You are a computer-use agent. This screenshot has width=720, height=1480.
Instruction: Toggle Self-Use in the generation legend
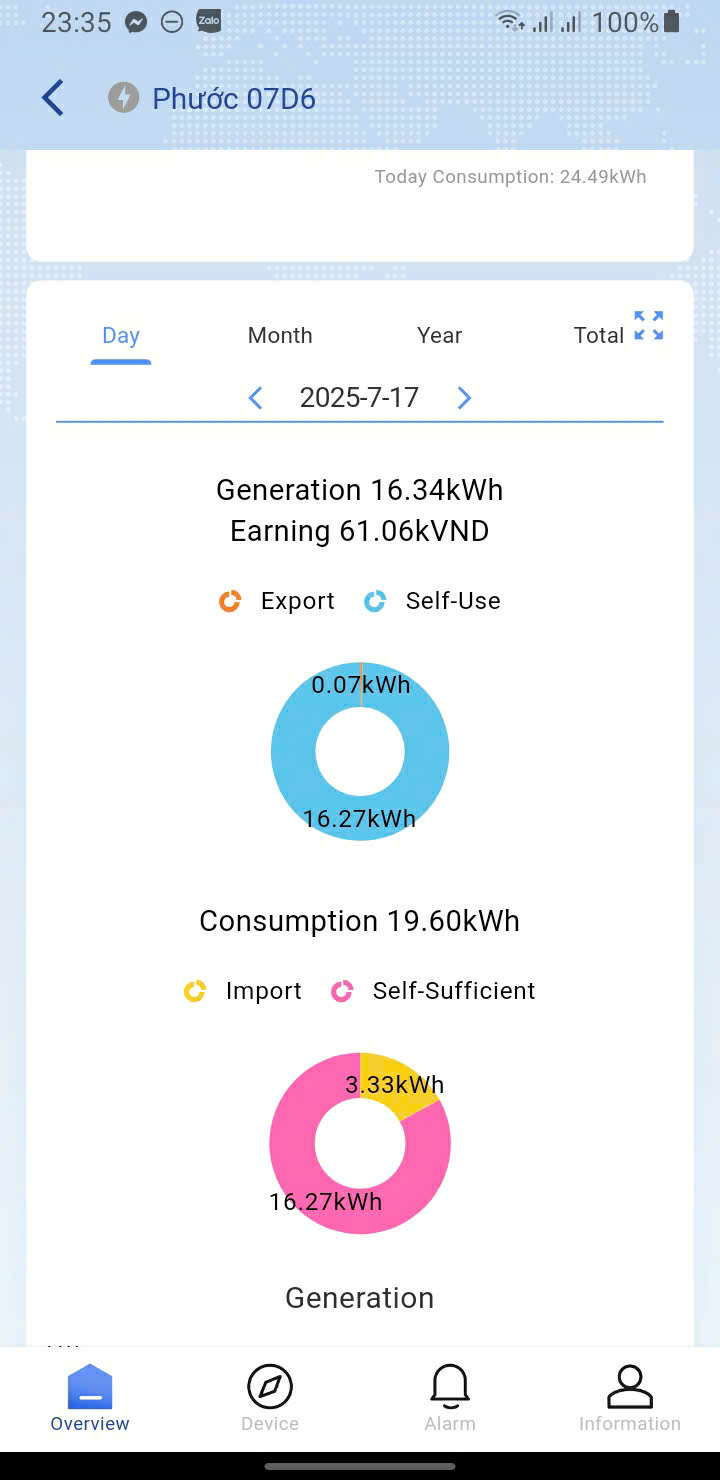(x=432, y=601)
